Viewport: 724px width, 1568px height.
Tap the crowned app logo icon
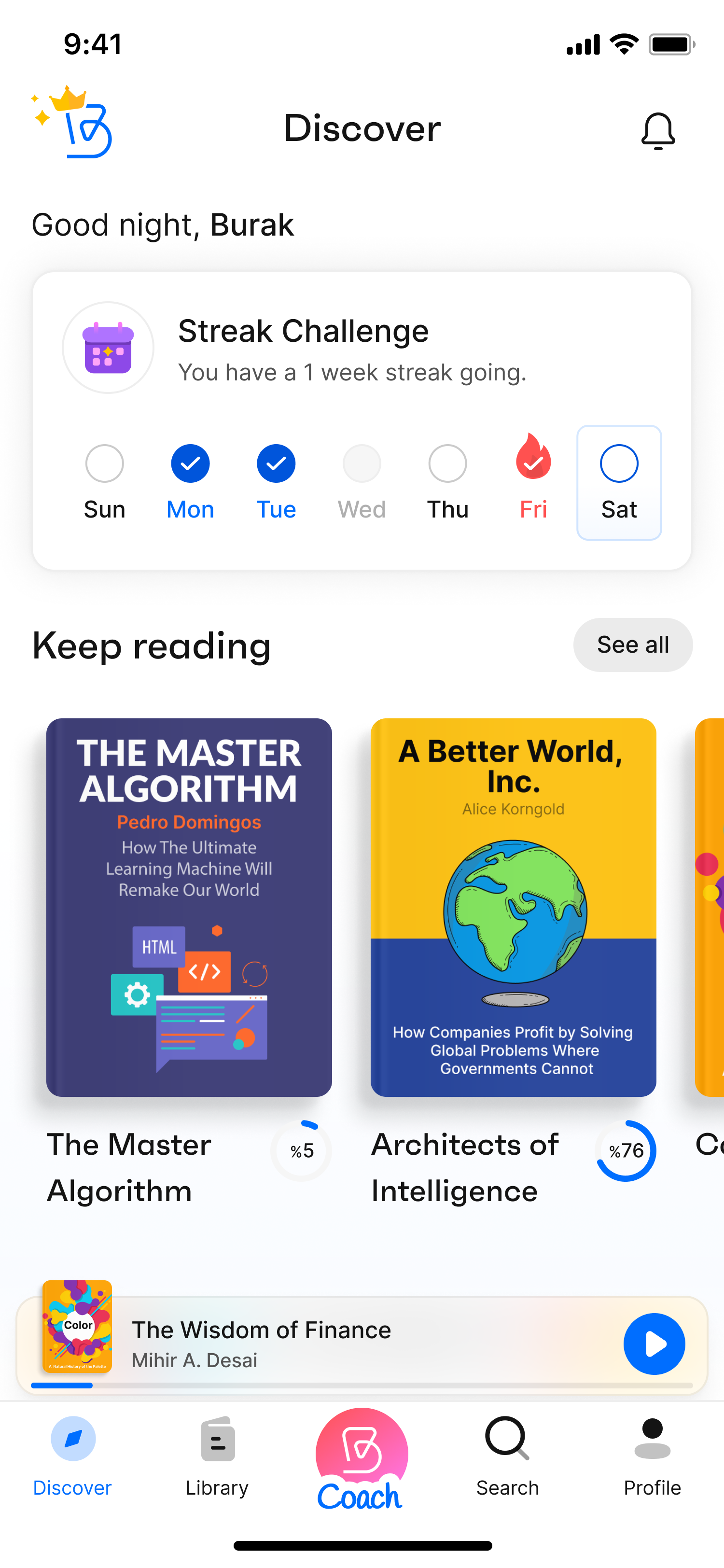click(72, 122)
